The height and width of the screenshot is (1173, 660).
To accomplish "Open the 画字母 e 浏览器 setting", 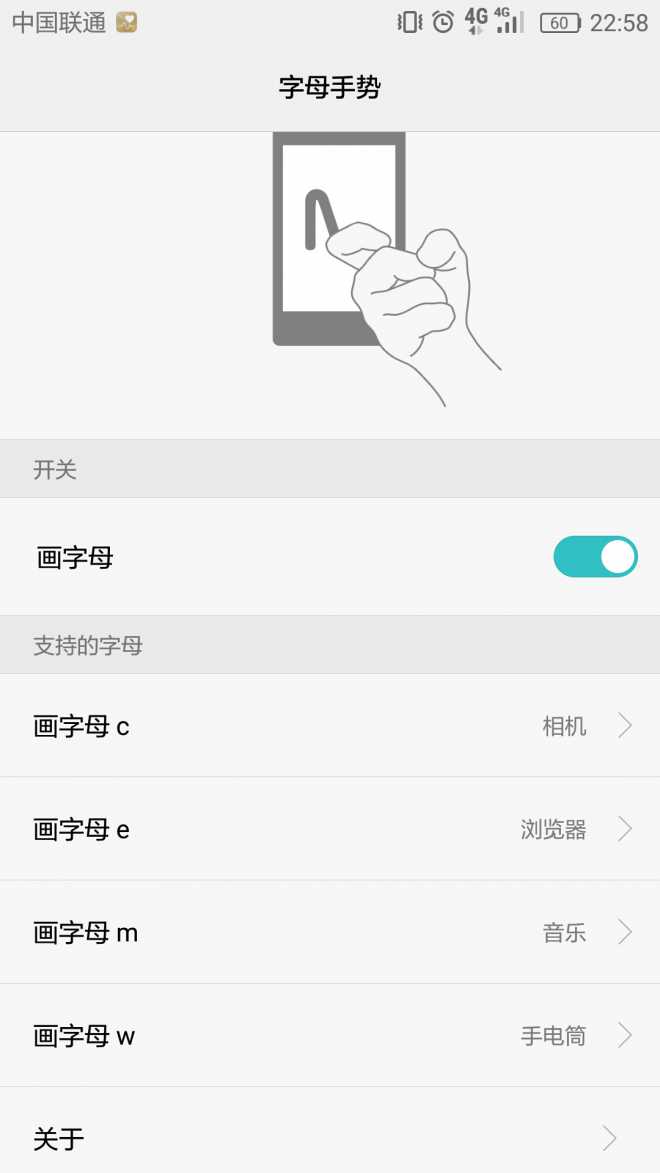I will [330, 829].
